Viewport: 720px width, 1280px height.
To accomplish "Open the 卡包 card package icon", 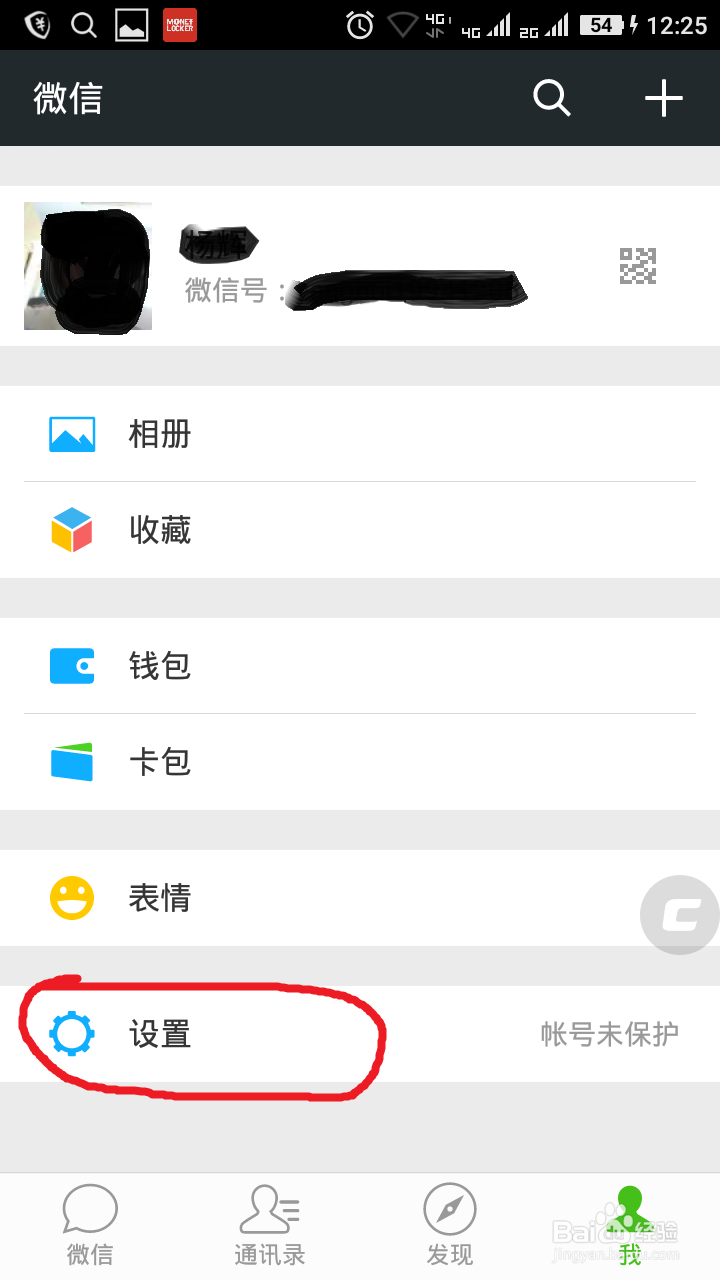I will point(70,761).
